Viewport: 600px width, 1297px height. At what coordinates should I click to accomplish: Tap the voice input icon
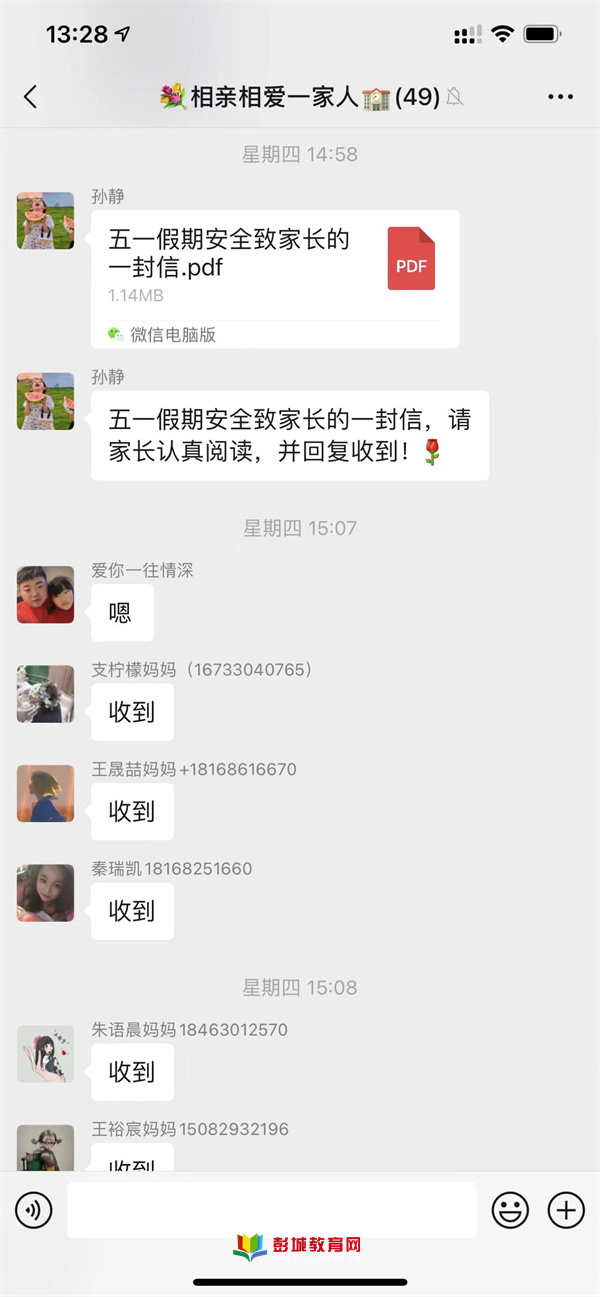(33, 1210)
